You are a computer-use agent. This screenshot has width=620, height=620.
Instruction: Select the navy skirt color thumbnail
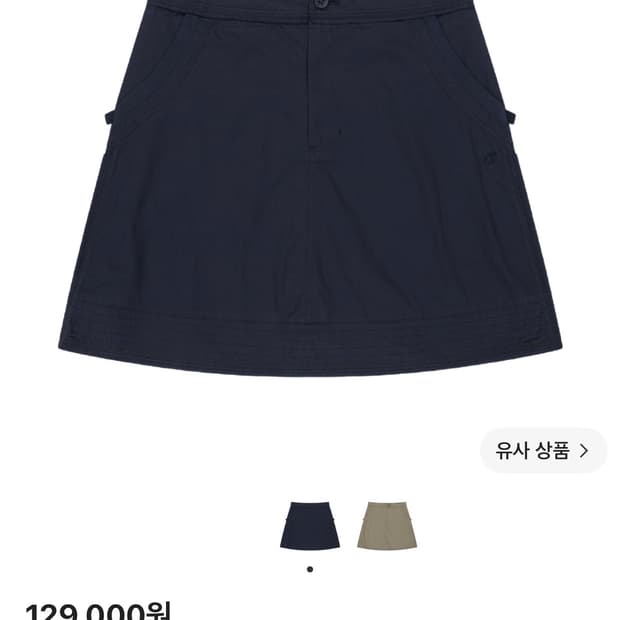point(310,525)
